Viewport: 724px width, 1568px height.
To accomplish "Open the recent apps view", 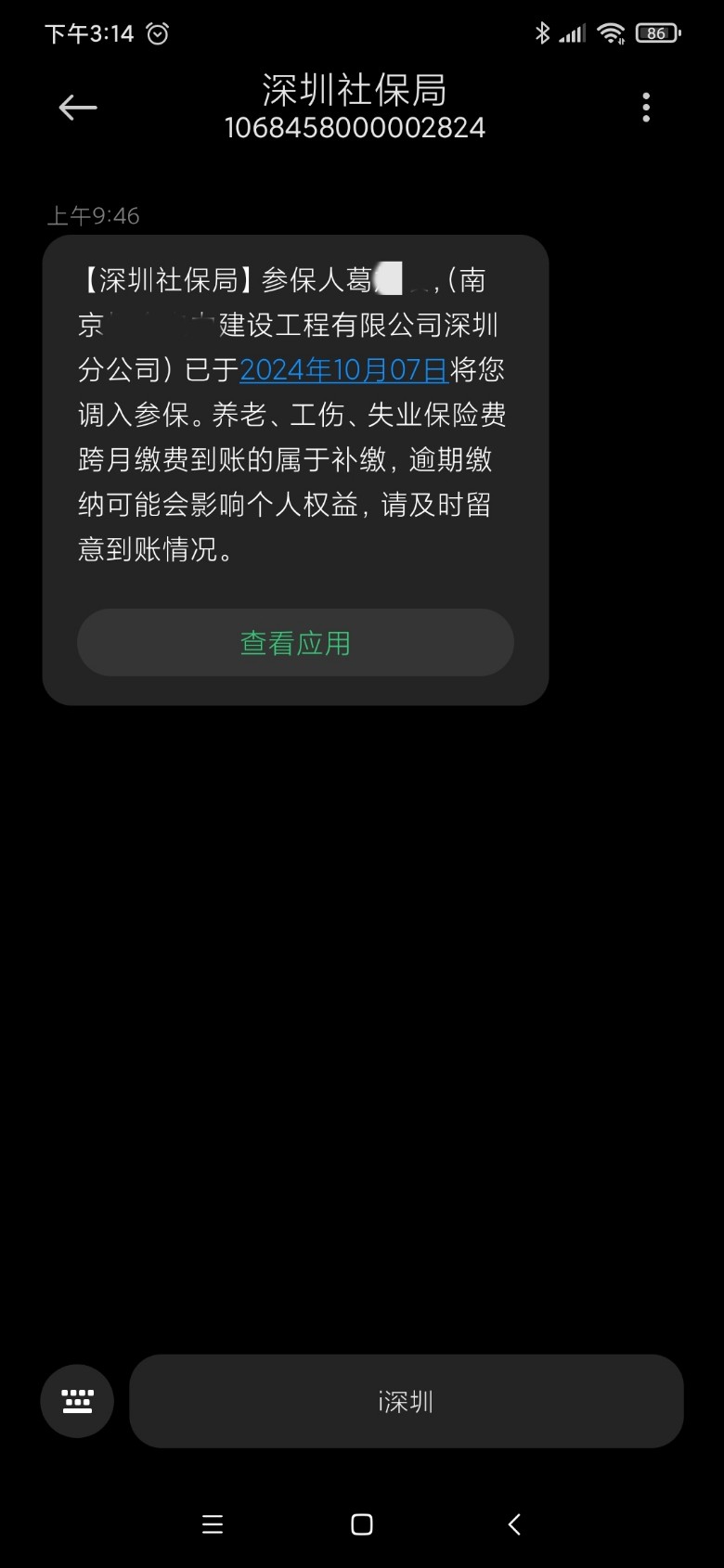I will (x=213, y=1524).
